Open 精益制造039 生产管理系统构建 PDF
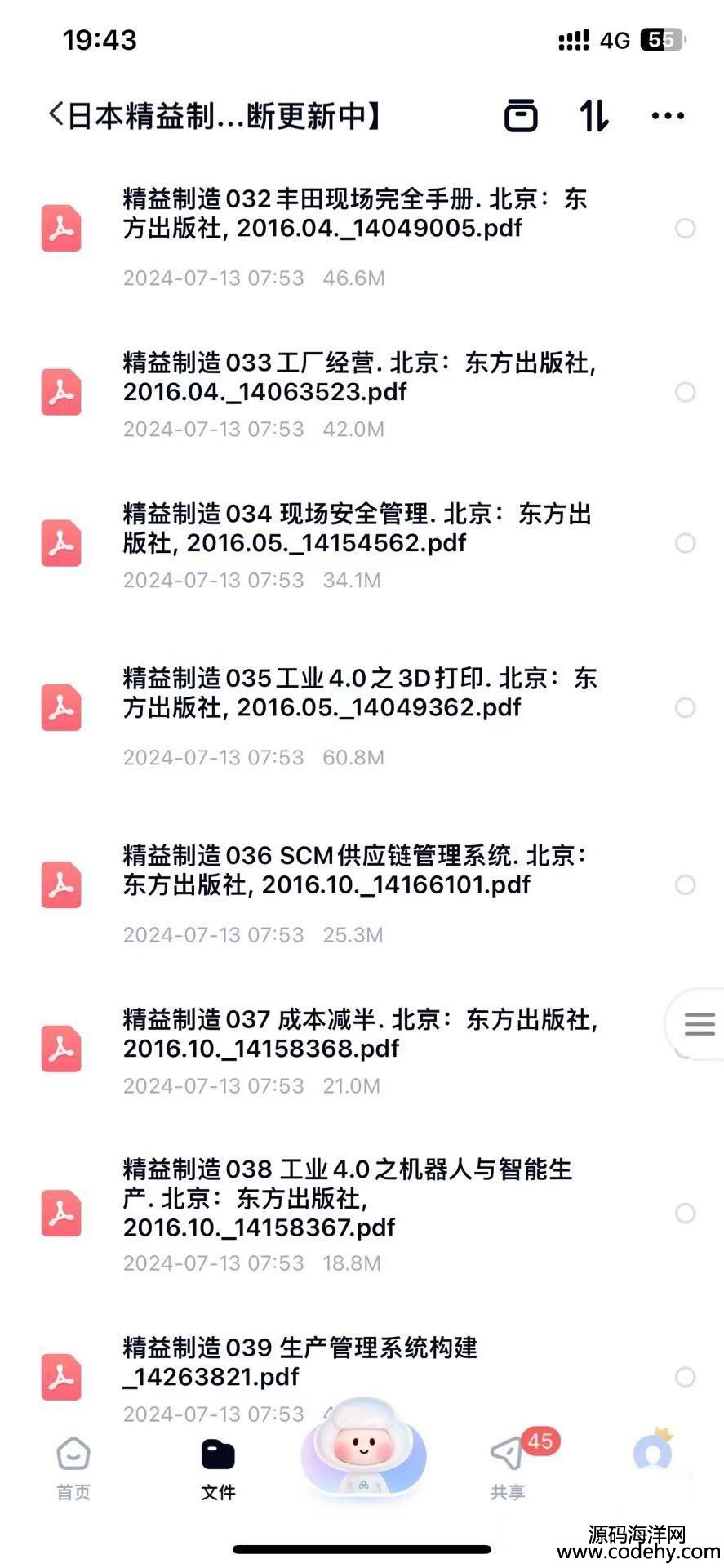Screen dimensions: 724x1568 pos(300,1362)
